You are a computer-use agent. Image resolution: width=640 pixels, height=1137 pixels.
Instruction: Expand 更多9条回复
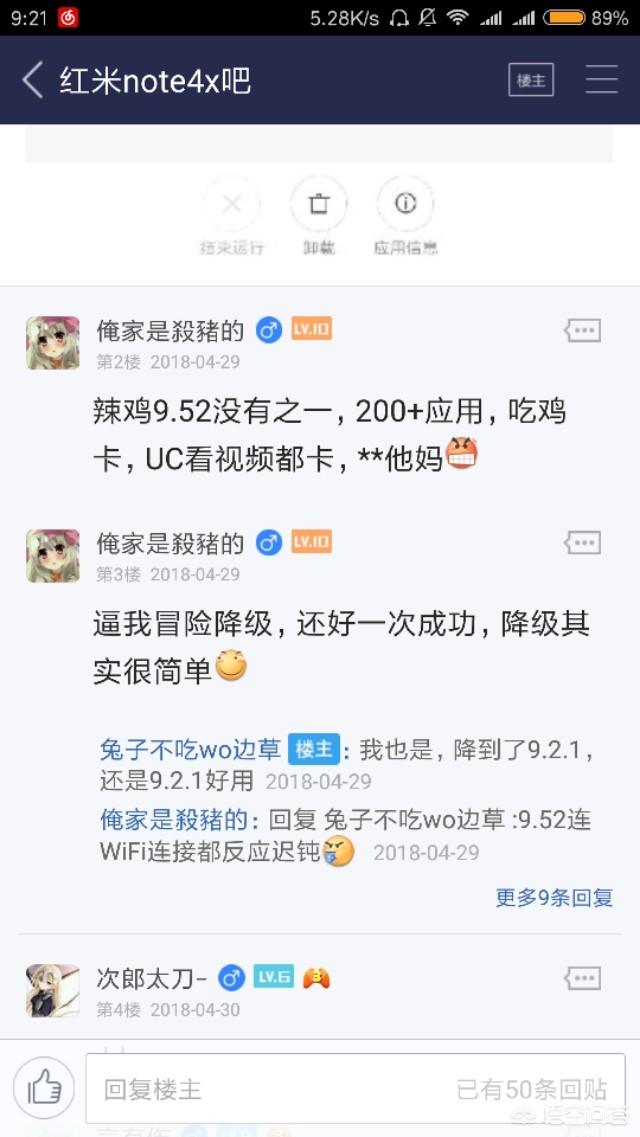click(x=554, y=897)
